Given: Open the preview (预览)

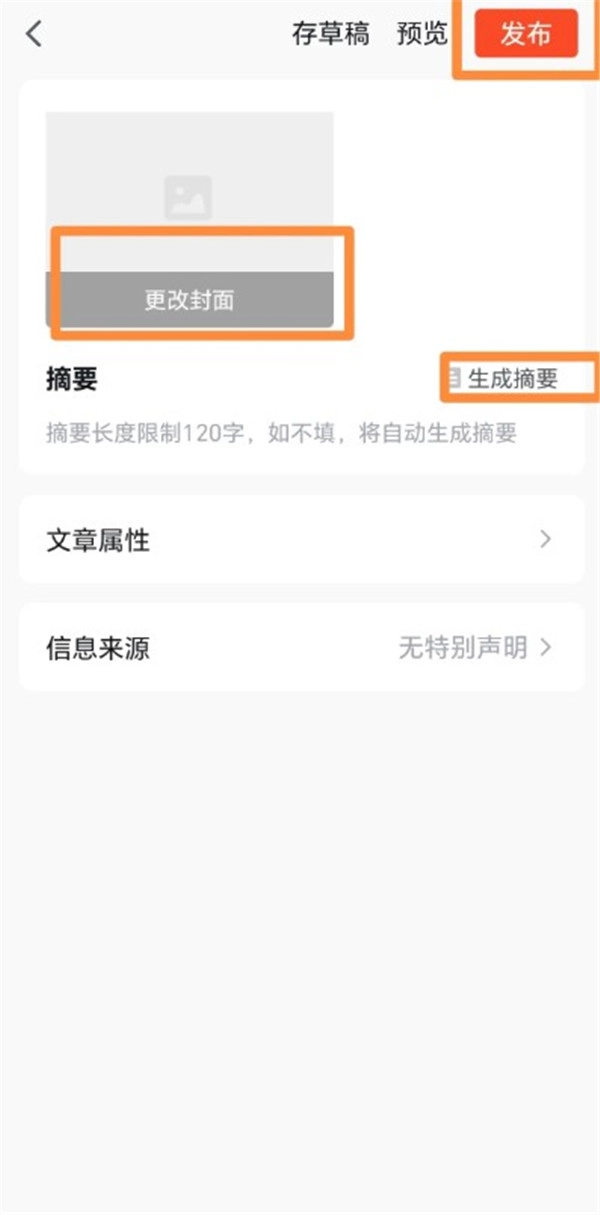Looking at the screenshot, I should 422,34.
